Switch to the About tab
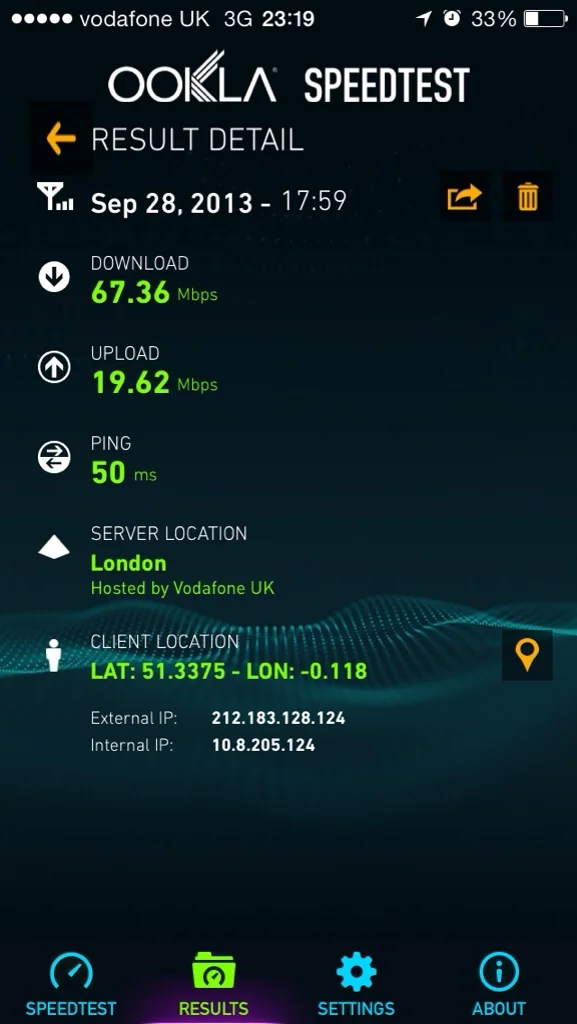 (499, 984)
